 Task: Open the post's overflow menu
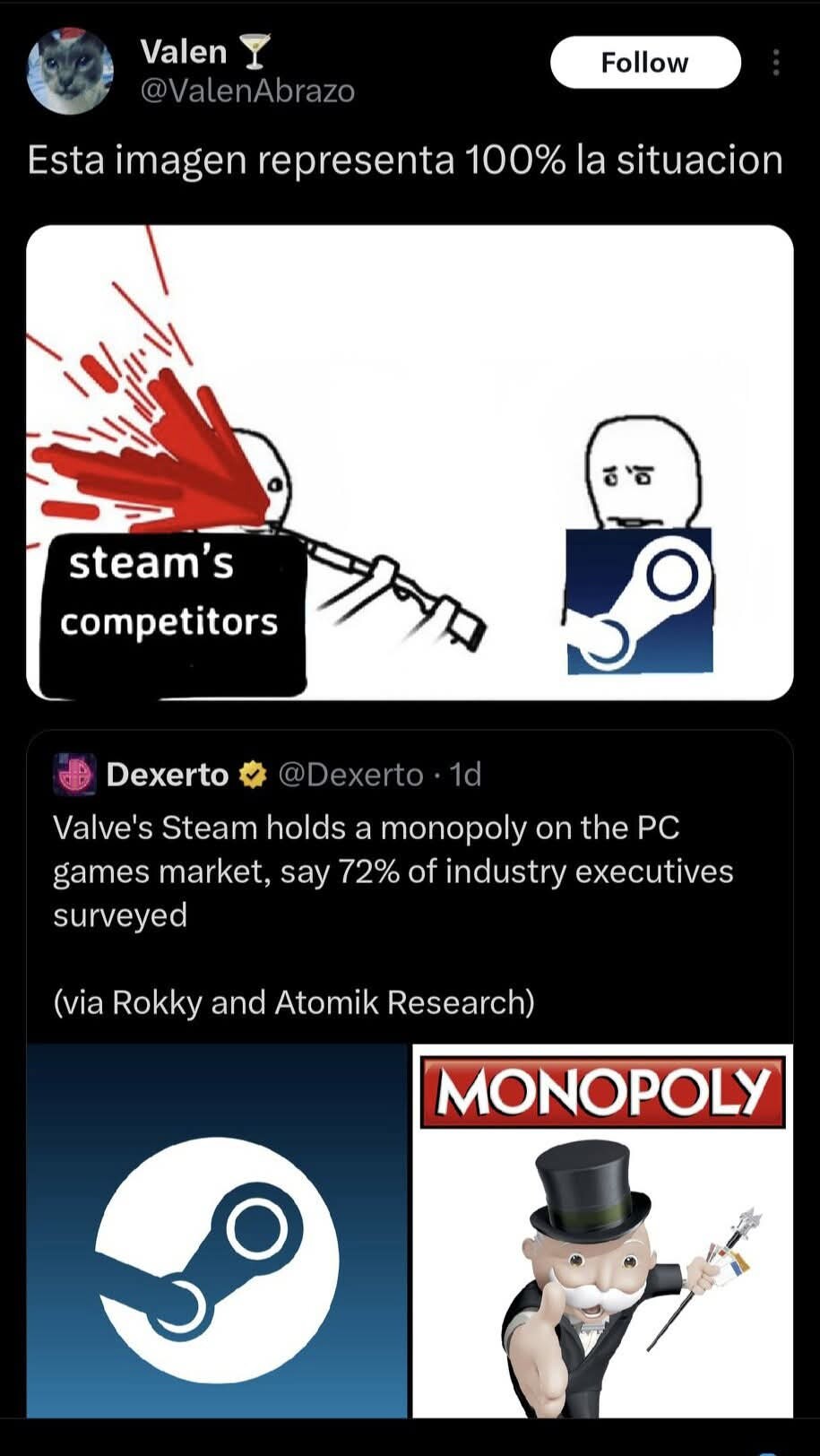click(x=775, y=63)
